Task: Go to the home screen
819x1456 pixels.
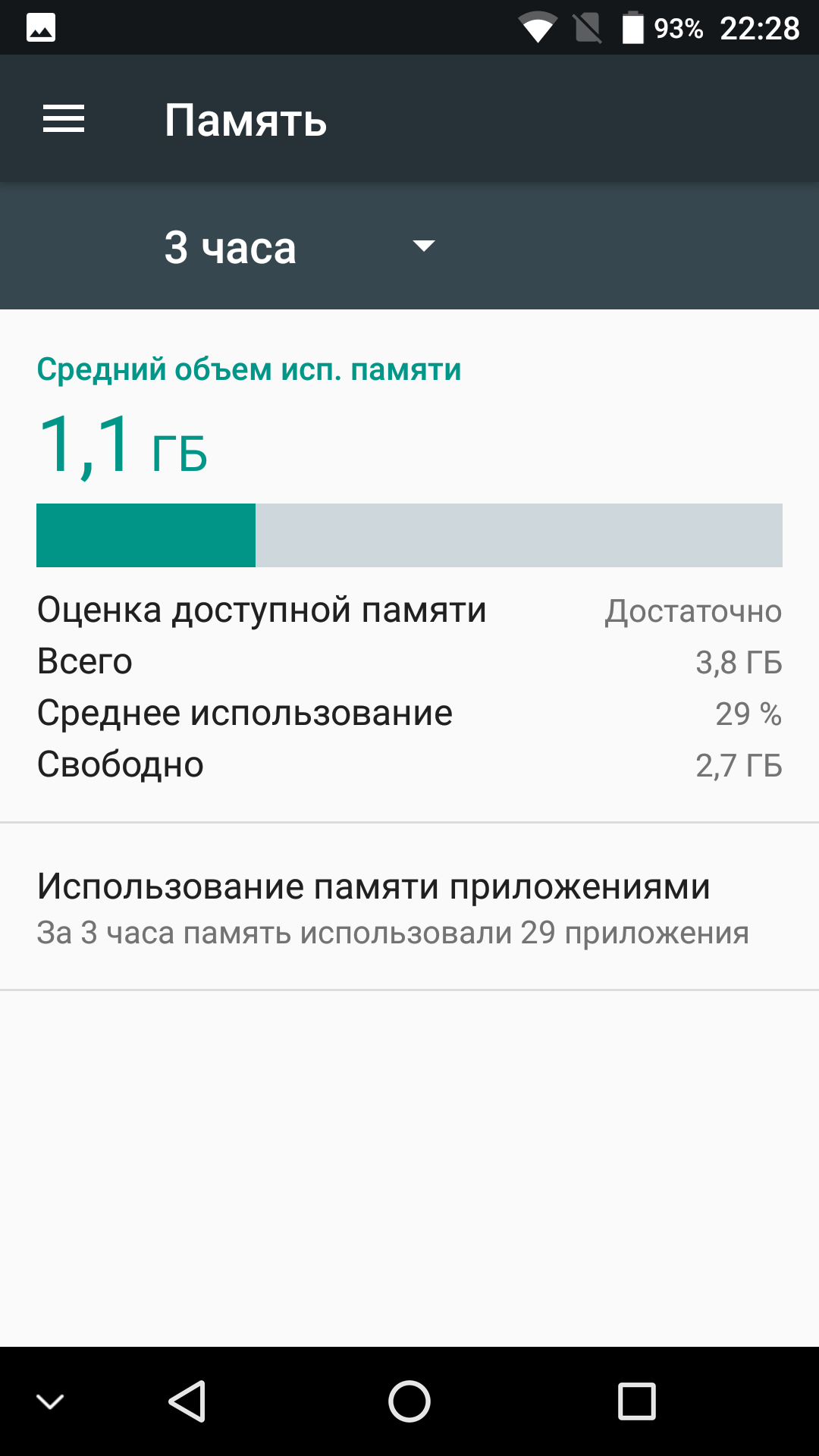Action: 409,1401
